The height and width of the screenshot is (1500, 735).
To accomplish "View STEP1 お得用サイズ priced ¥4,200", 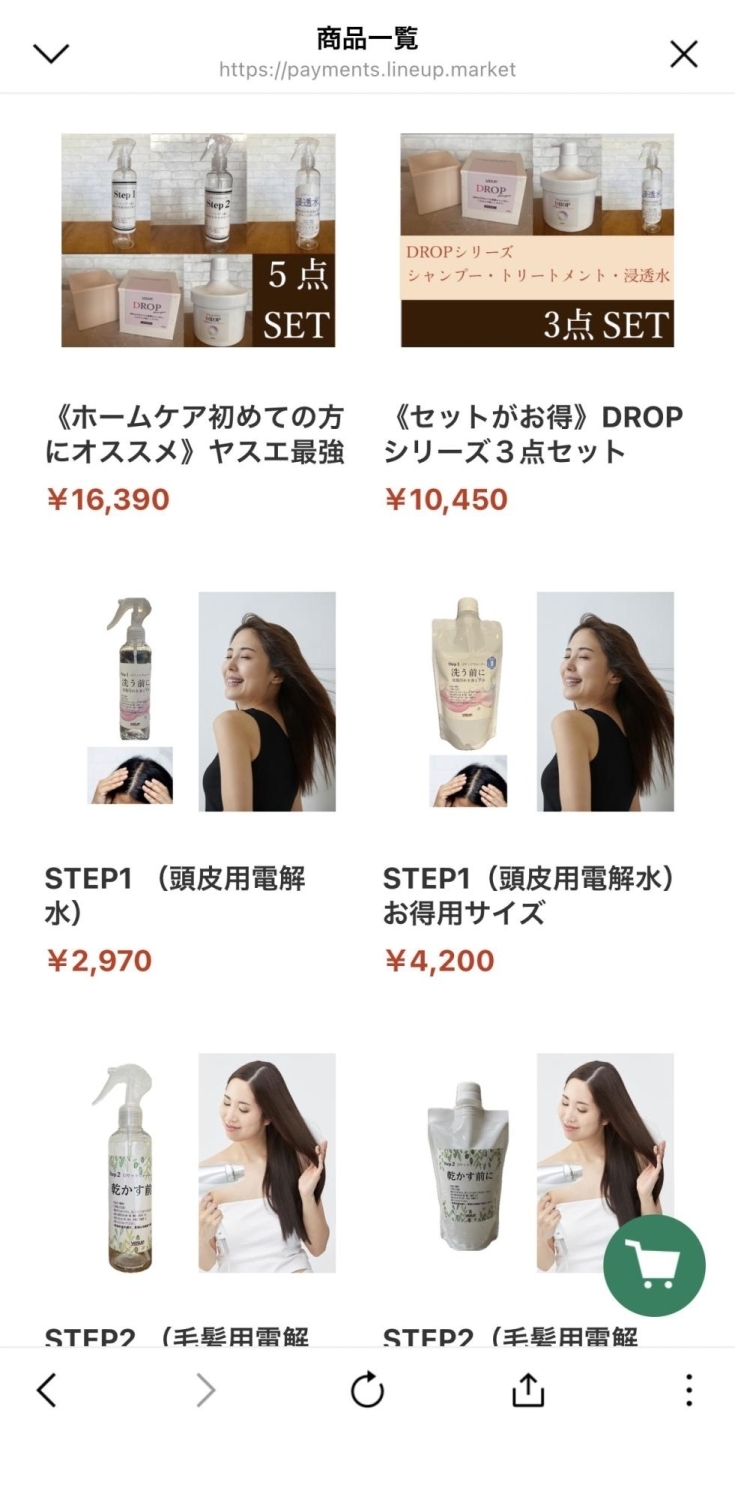I will click(x=537, y=702).
